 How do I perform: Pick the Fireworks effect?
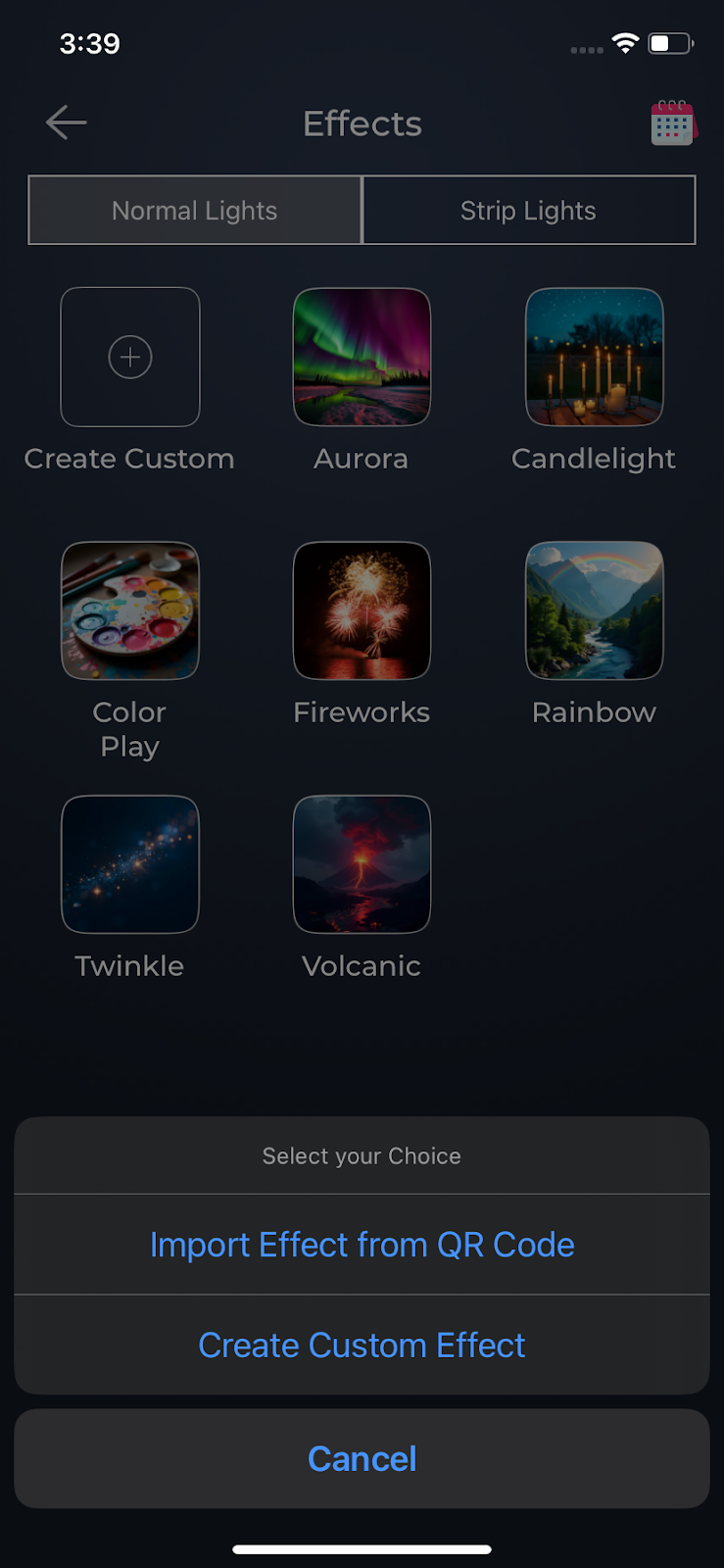point(362,611)
